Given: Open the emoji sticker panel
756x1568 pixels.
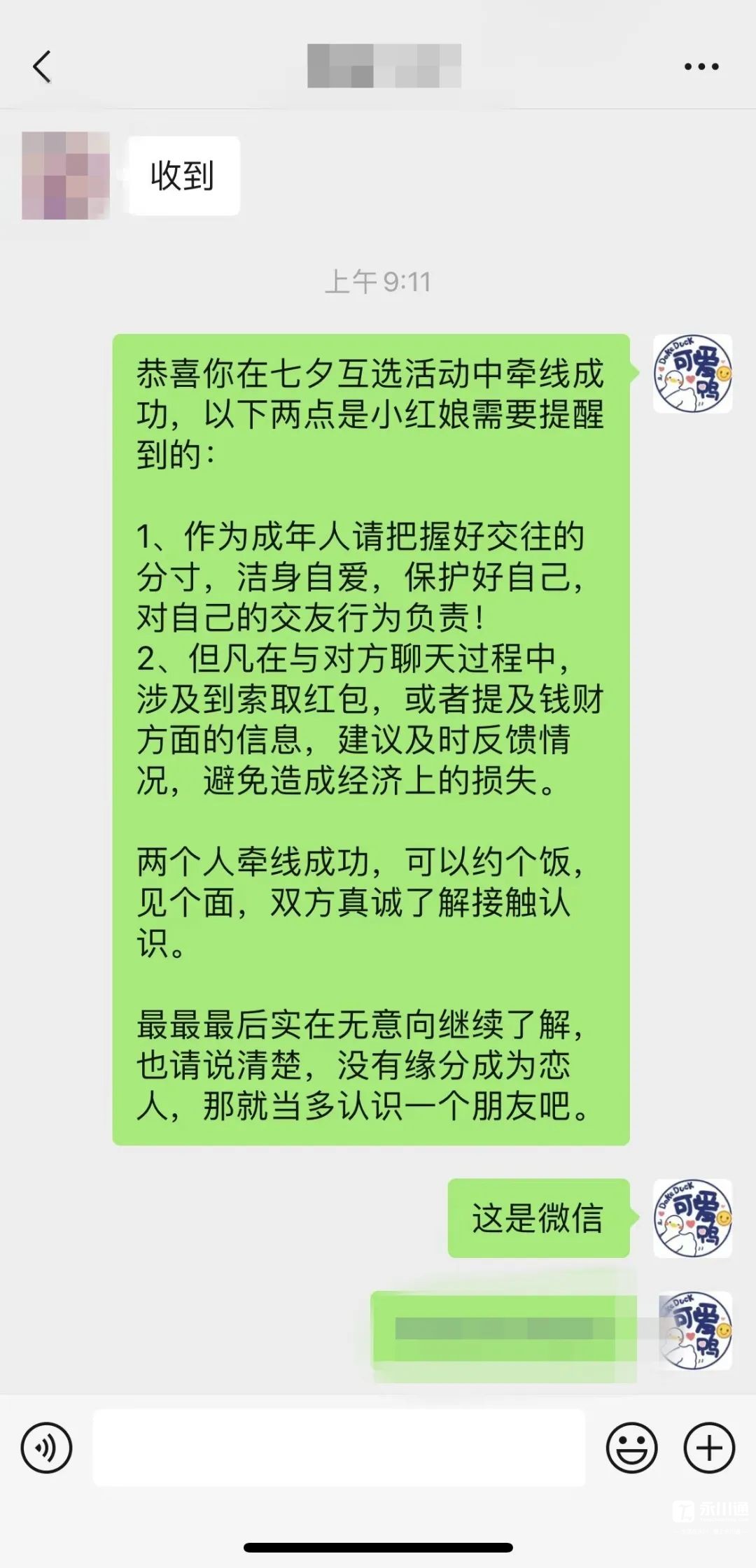Looking at the screenshot, I should pos(631,1448).
